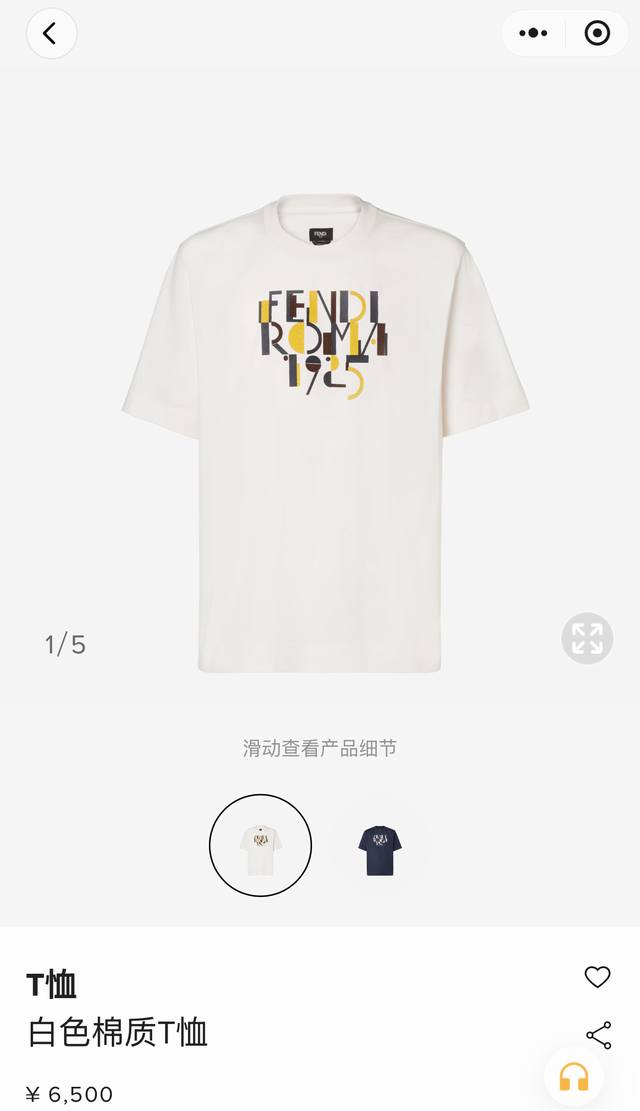The width and height of the screenshot is (640, 1111).
Task: Add this T-shirt to favorites
Action: pos(597,977)
